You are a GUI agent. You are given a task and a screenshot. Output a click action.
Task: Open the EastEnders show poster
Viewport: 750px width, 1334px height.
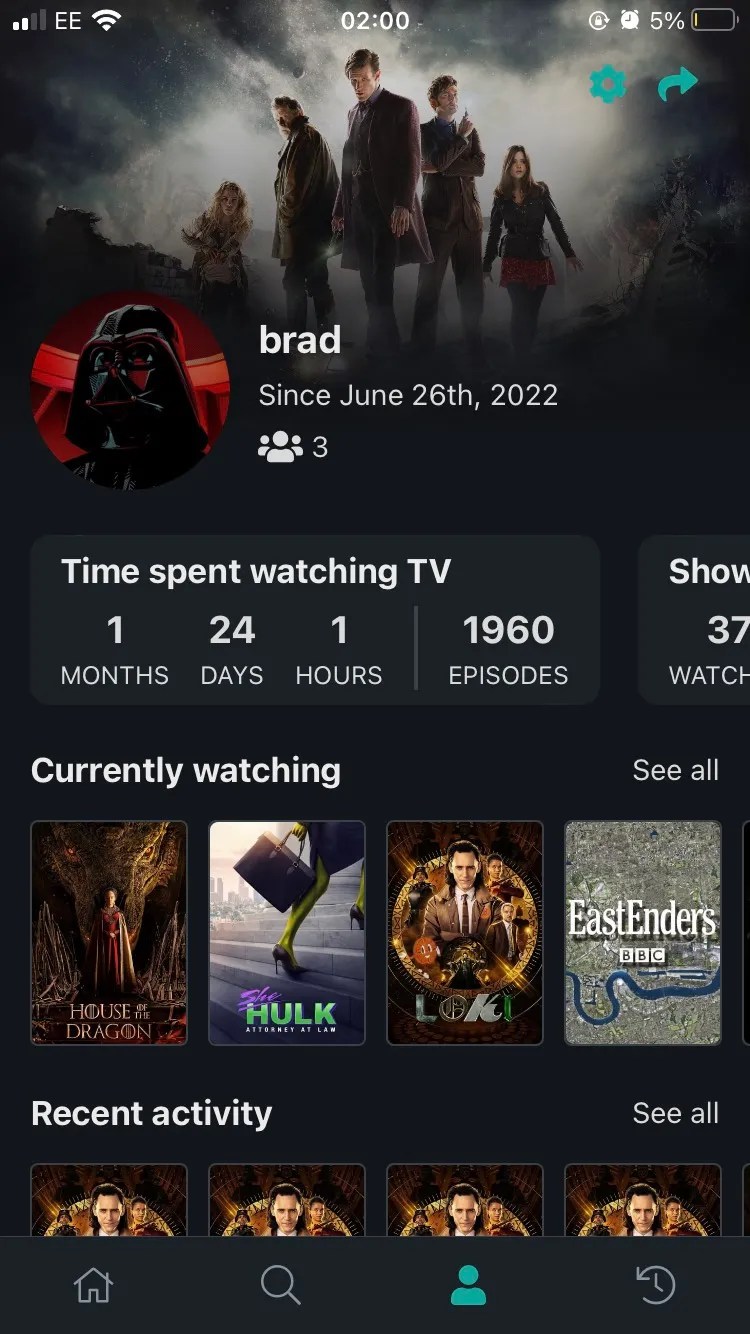642,933
